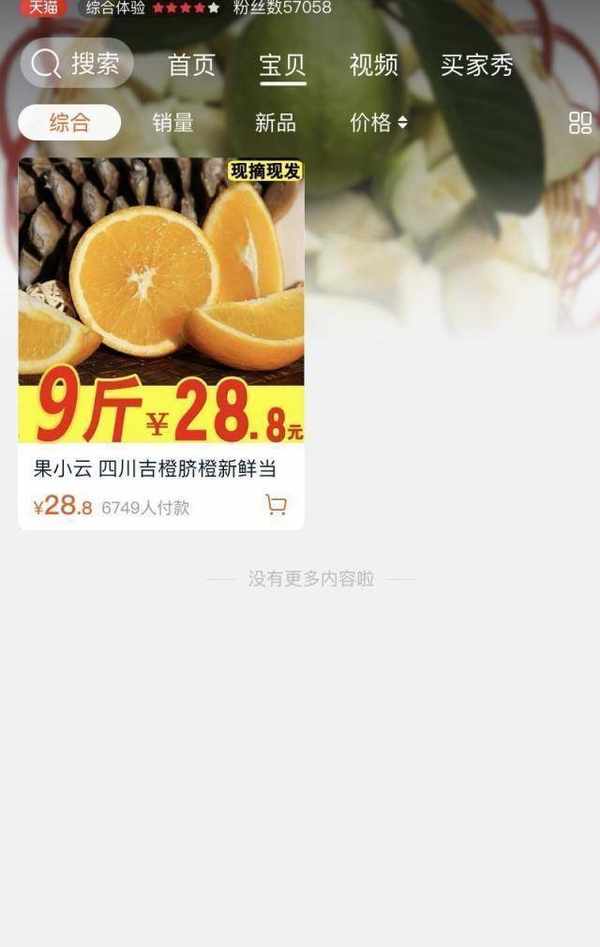Select the 宝贝 tab
The height and width of the screenshot is (947, 600).
click(282, 65)
